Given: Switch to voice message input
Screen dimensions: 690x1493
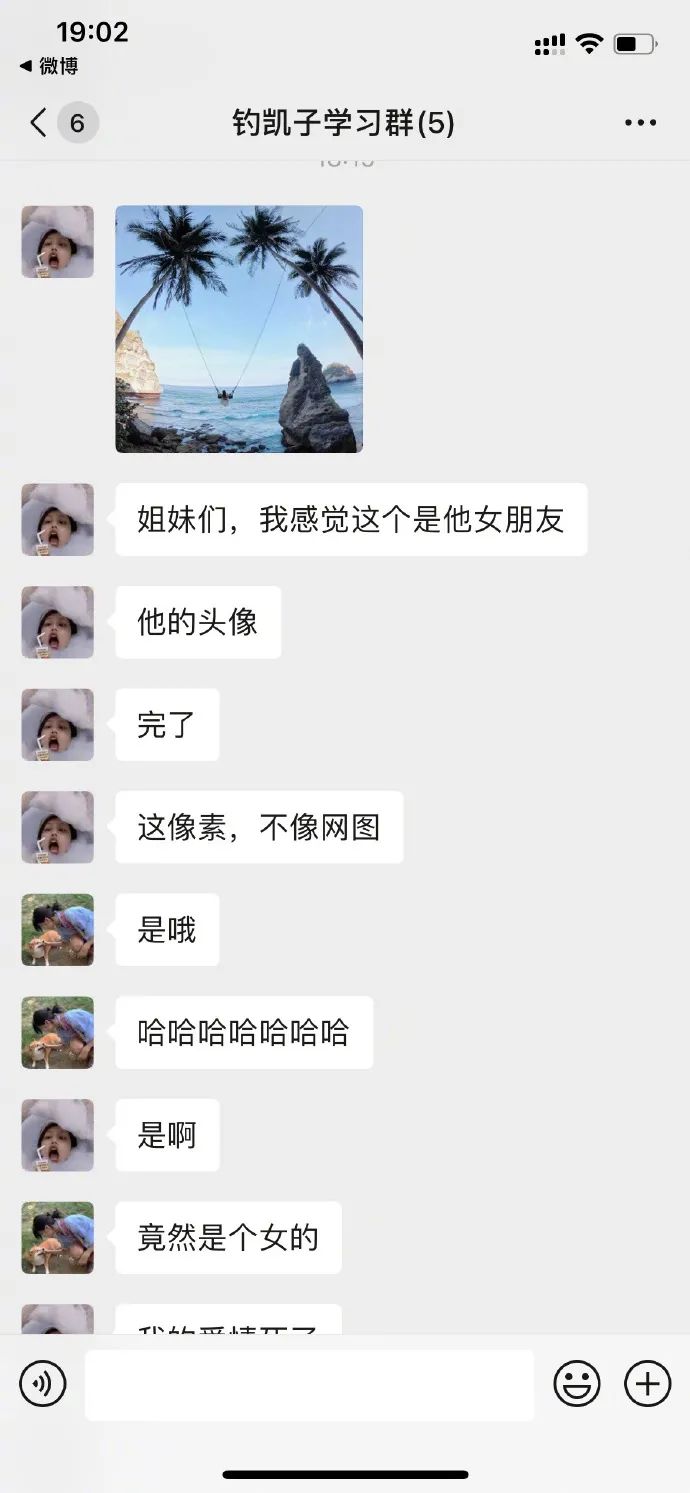Looking at the screenshot, I should 43,1384.
